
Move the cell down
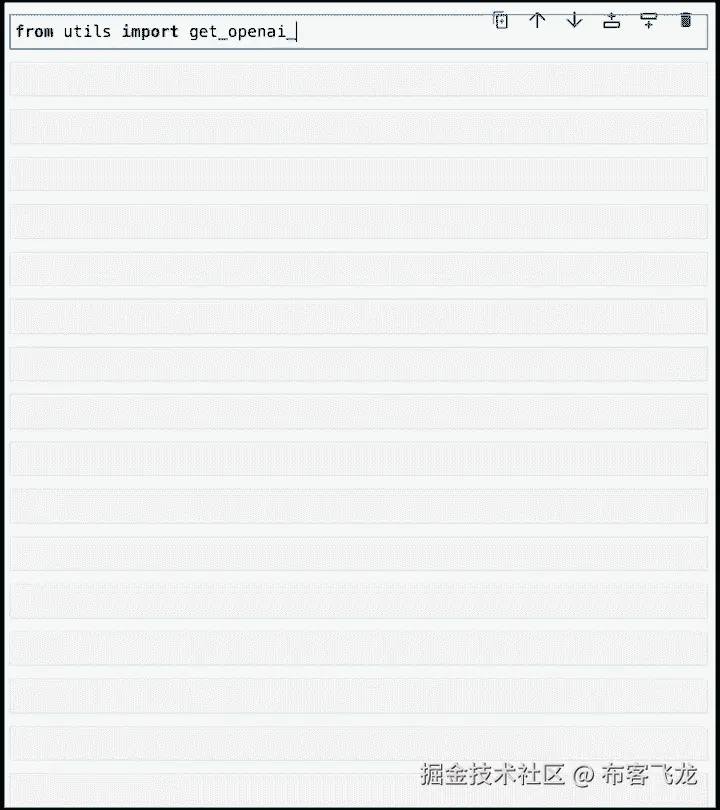(x=574, y=20)
